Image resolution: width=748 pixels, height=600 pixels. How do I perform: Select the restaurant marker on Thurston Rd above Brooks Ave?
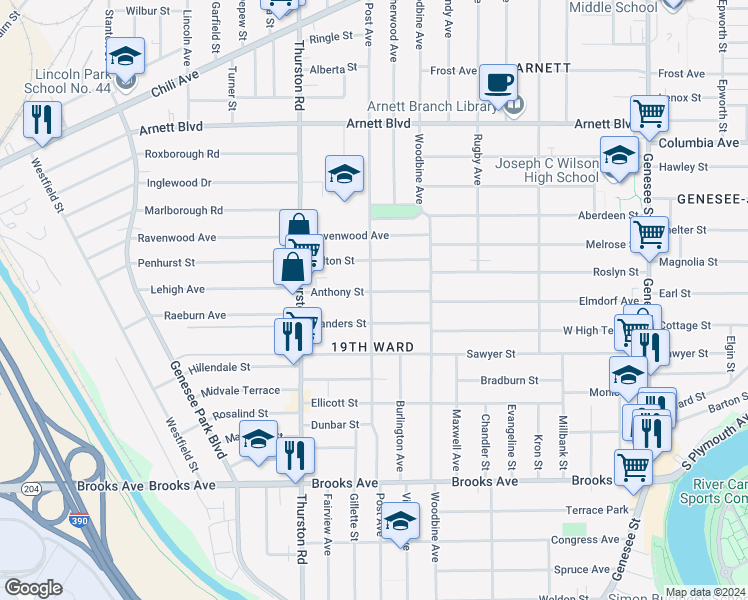click(x=295, y=456)
